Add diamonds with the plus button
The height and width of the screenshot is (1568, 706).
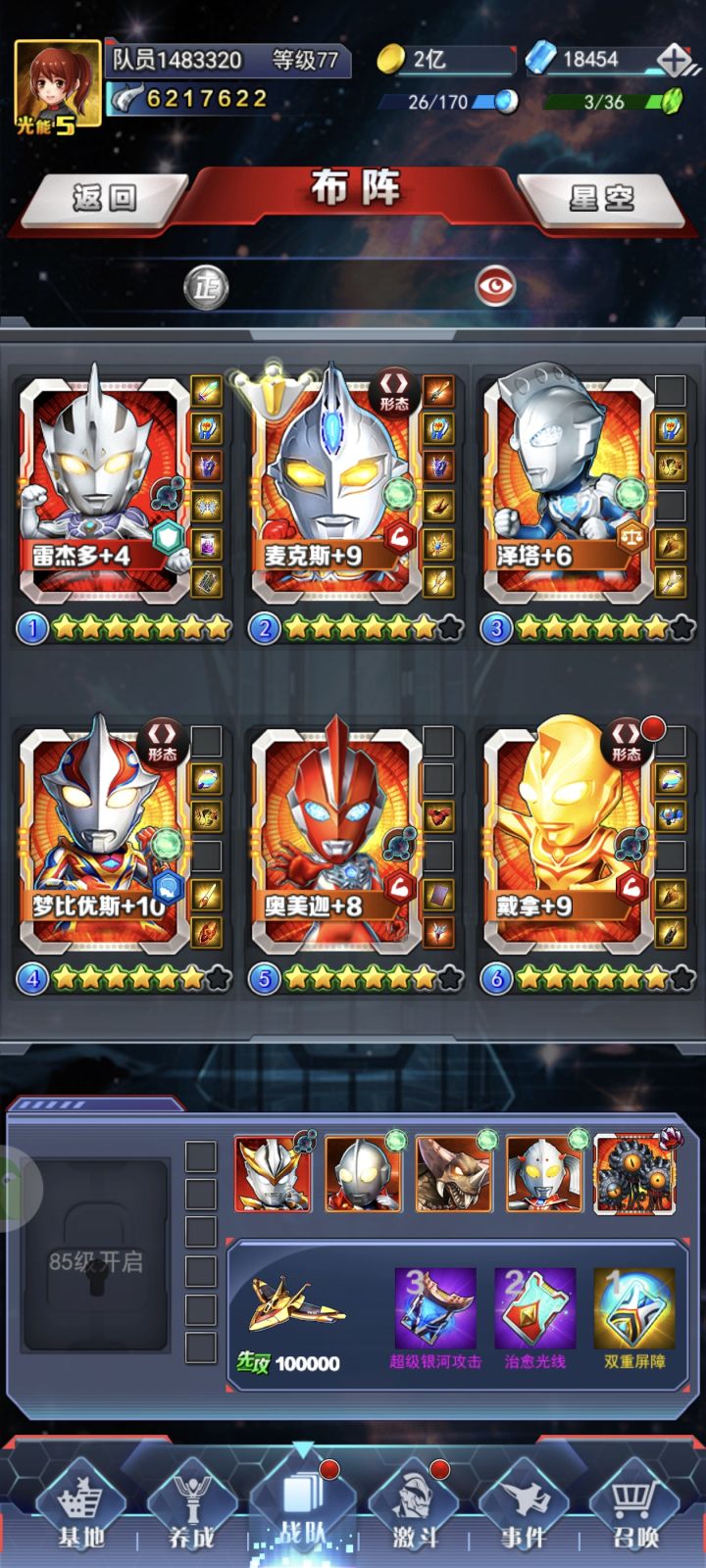point(673,61)
